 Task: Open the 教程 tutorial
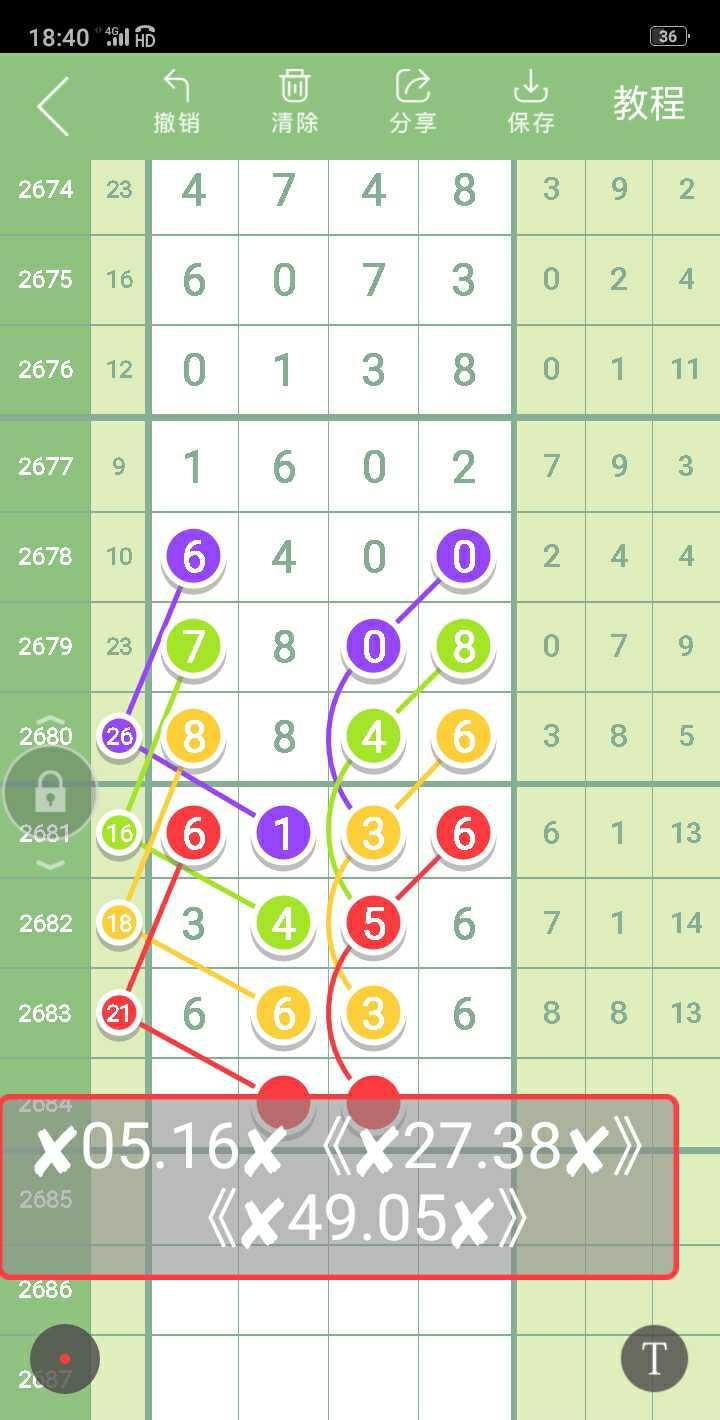point(649,104)
